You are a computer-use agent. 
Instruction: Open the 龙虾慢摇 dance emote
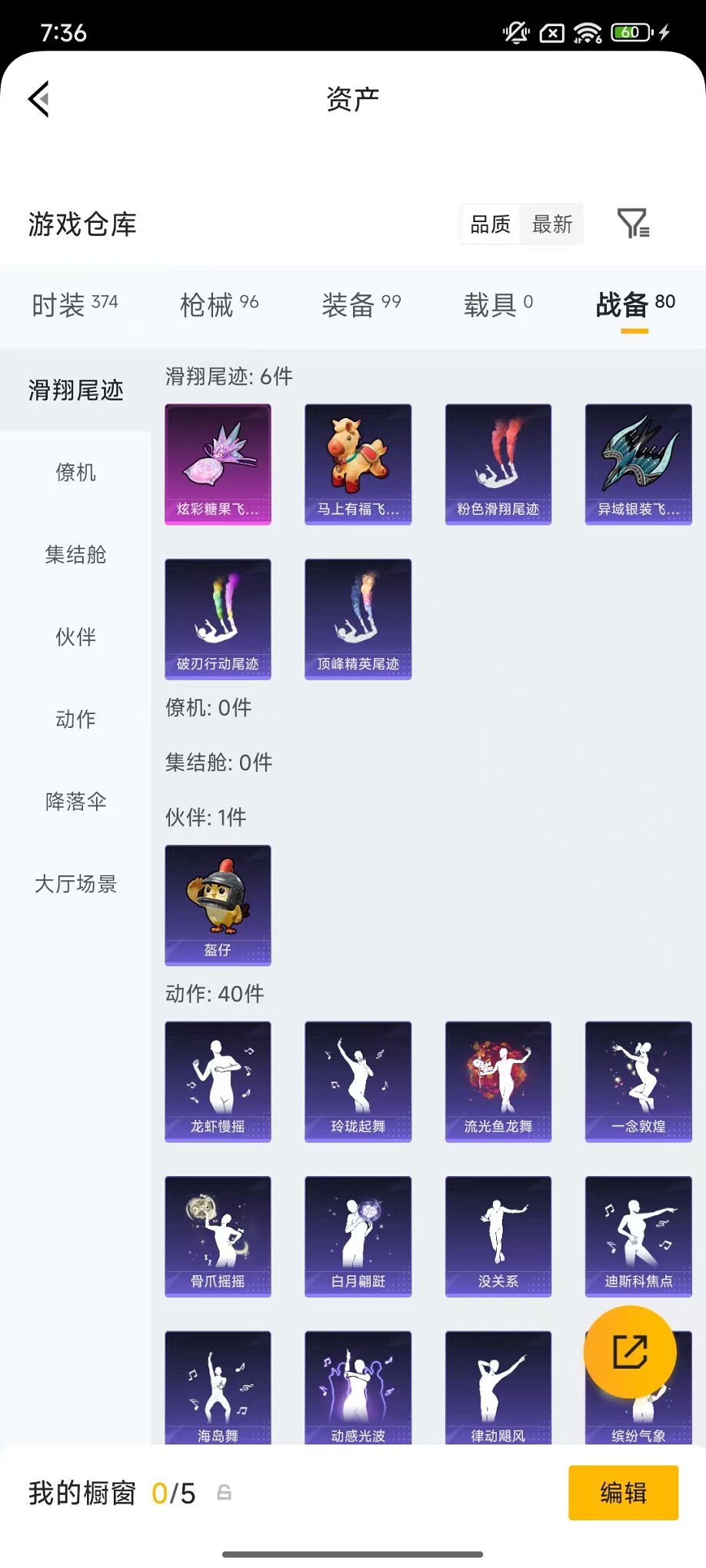click(x=218, y=1081)
